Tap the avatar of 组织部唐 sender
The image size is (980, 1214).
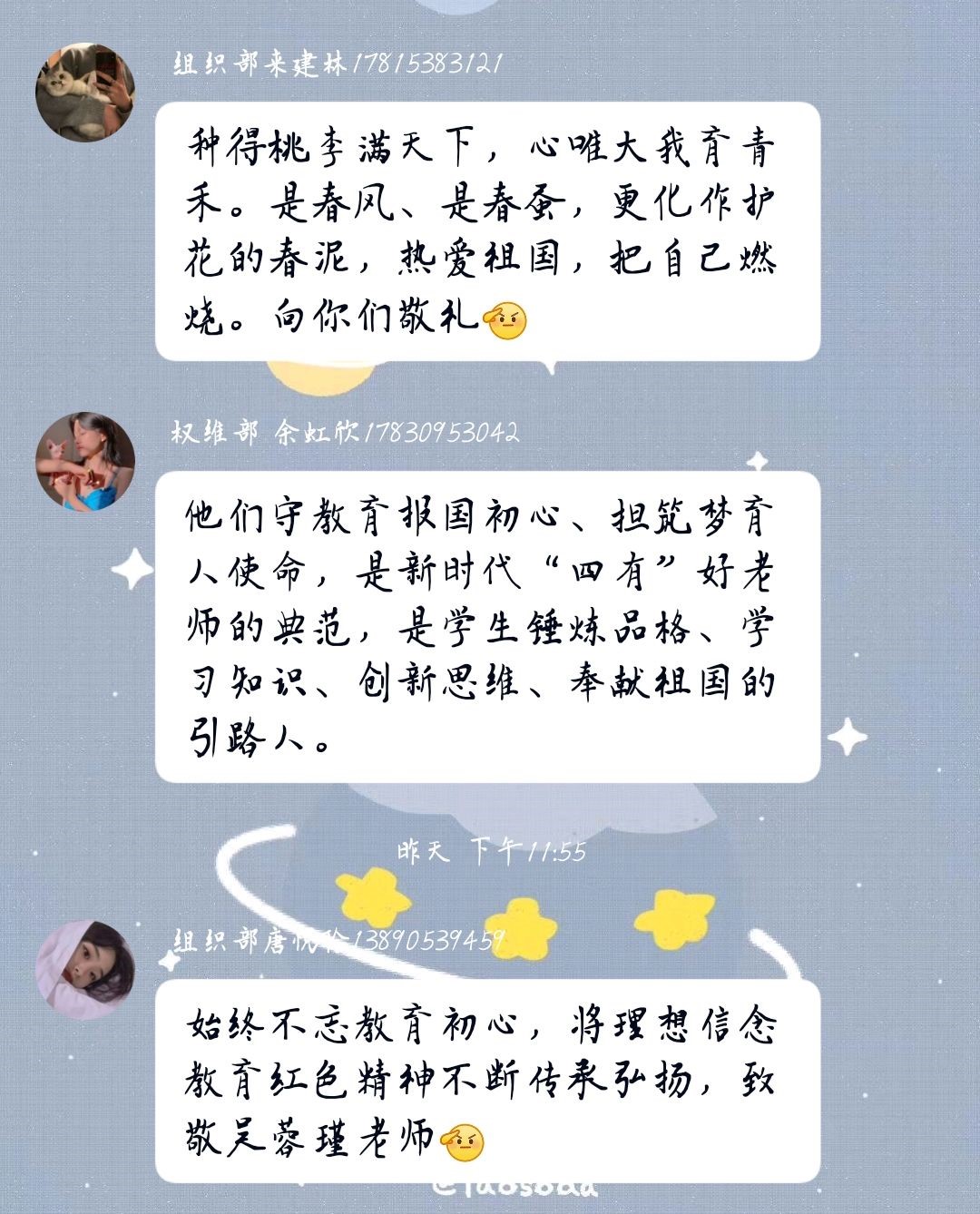coord(85,969)
